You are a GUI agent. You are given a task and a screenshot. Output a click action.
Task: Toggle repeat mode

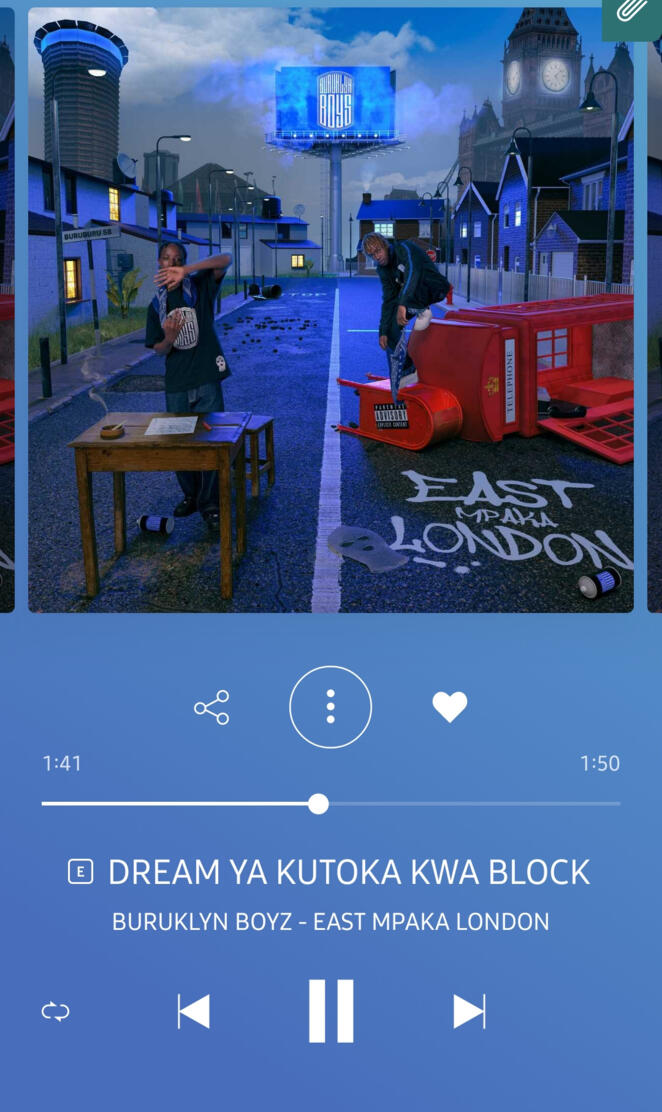(x=56, y=1011)
